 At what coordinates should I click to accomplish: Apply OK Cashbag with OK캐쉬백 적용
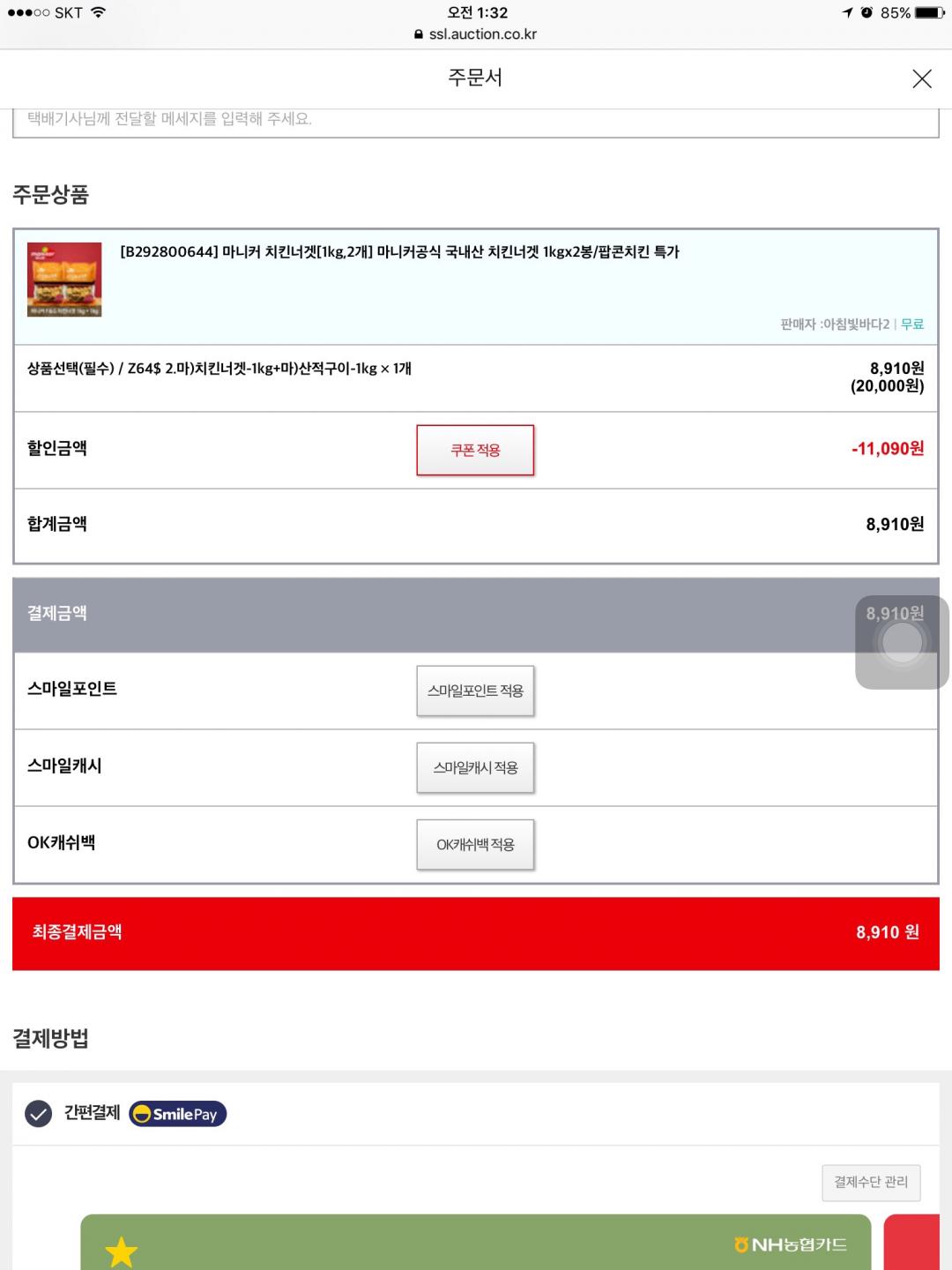click(475, 844)
